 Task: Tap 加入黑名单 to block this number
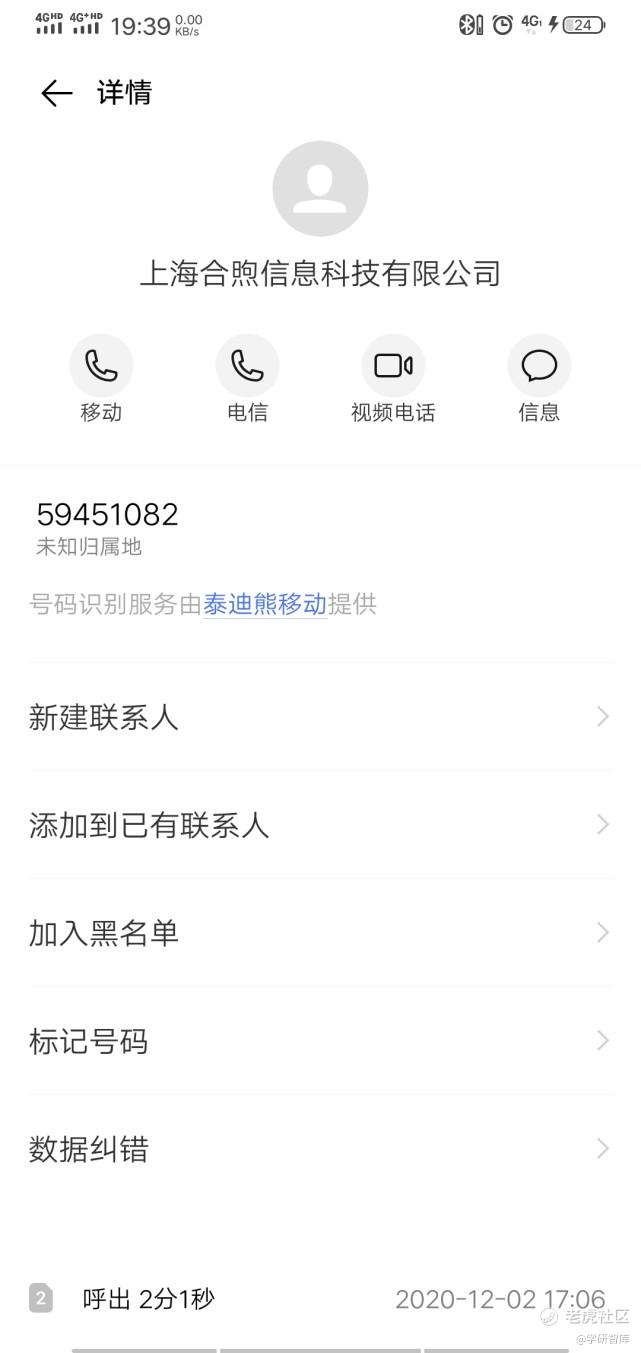(x=320, y=933)
